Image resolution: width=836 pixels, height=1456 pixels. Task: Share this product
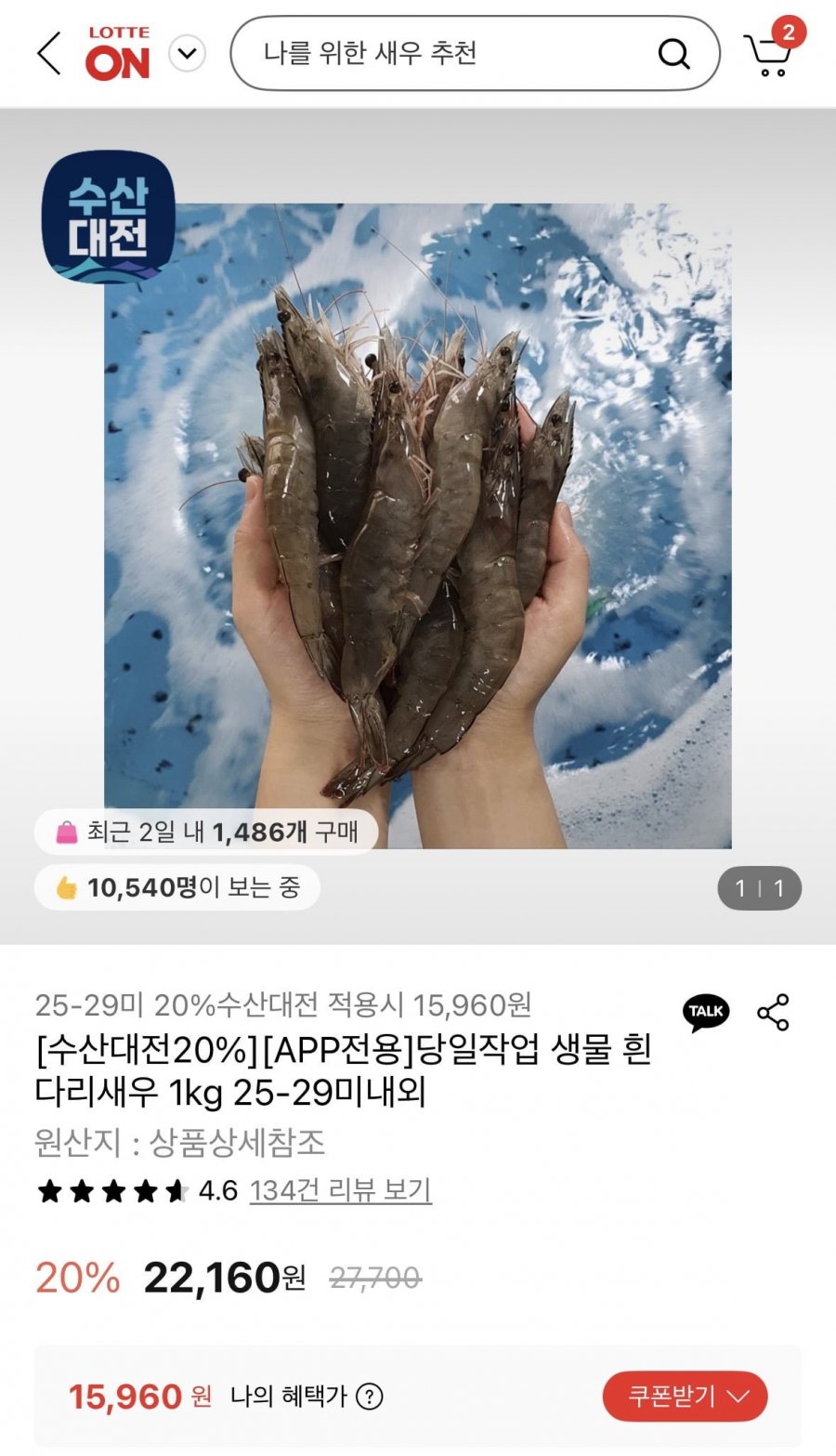(x=773, y=1012)
